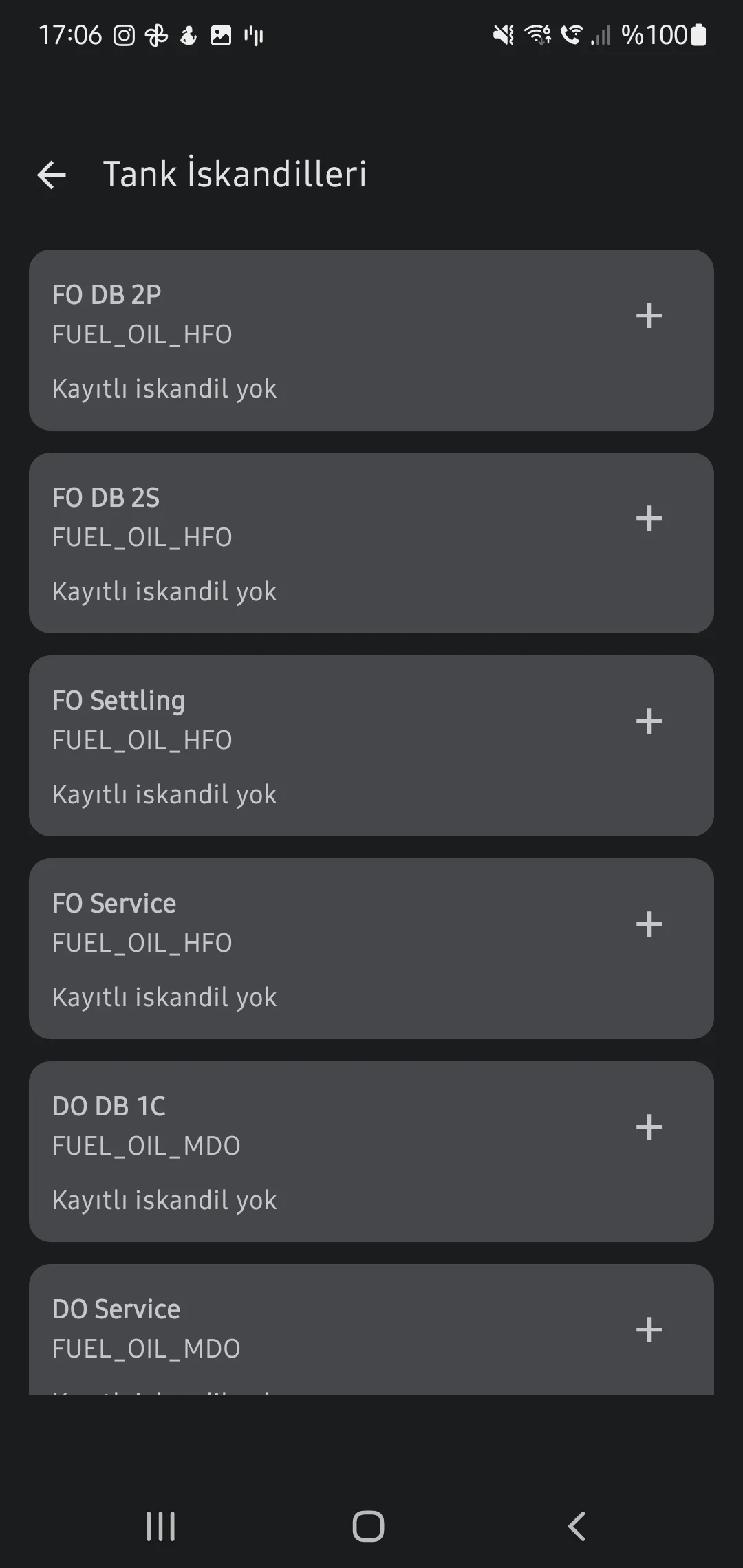
Task: Add a sounding for FO Settling tank
Action: pyautogui.click(x=647, y=721)
